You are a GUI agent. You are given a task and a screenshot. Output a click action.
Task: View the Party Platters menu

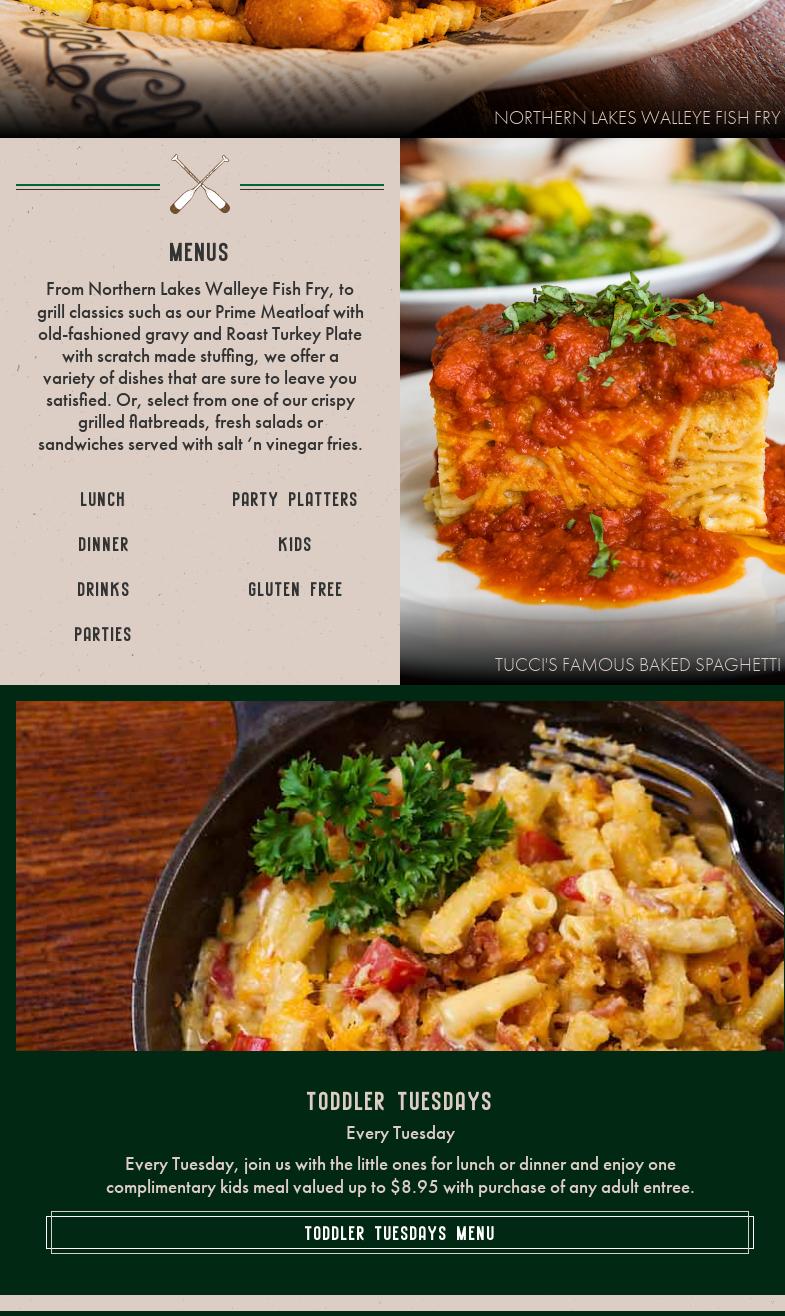point(295,499)
